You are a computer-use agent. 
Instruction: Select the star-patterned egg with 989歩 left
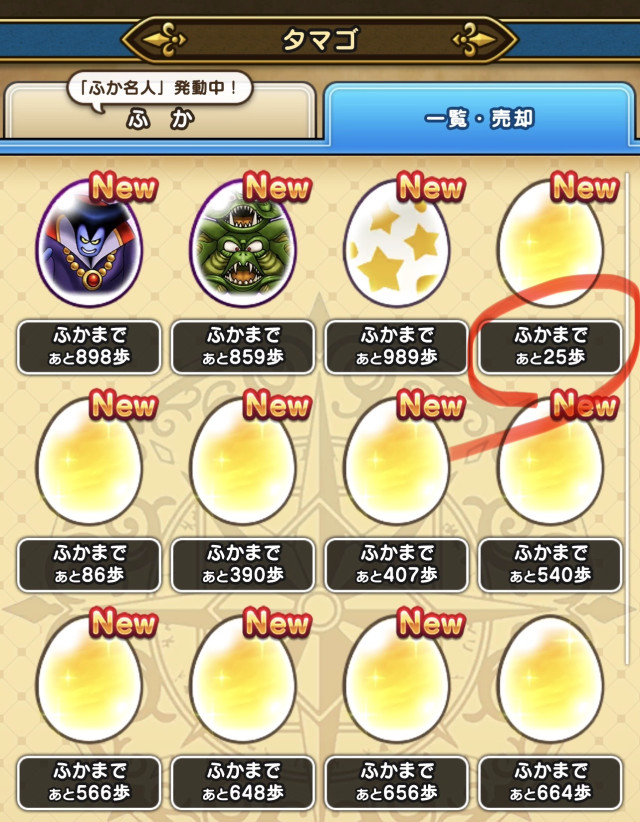[397, 244]
